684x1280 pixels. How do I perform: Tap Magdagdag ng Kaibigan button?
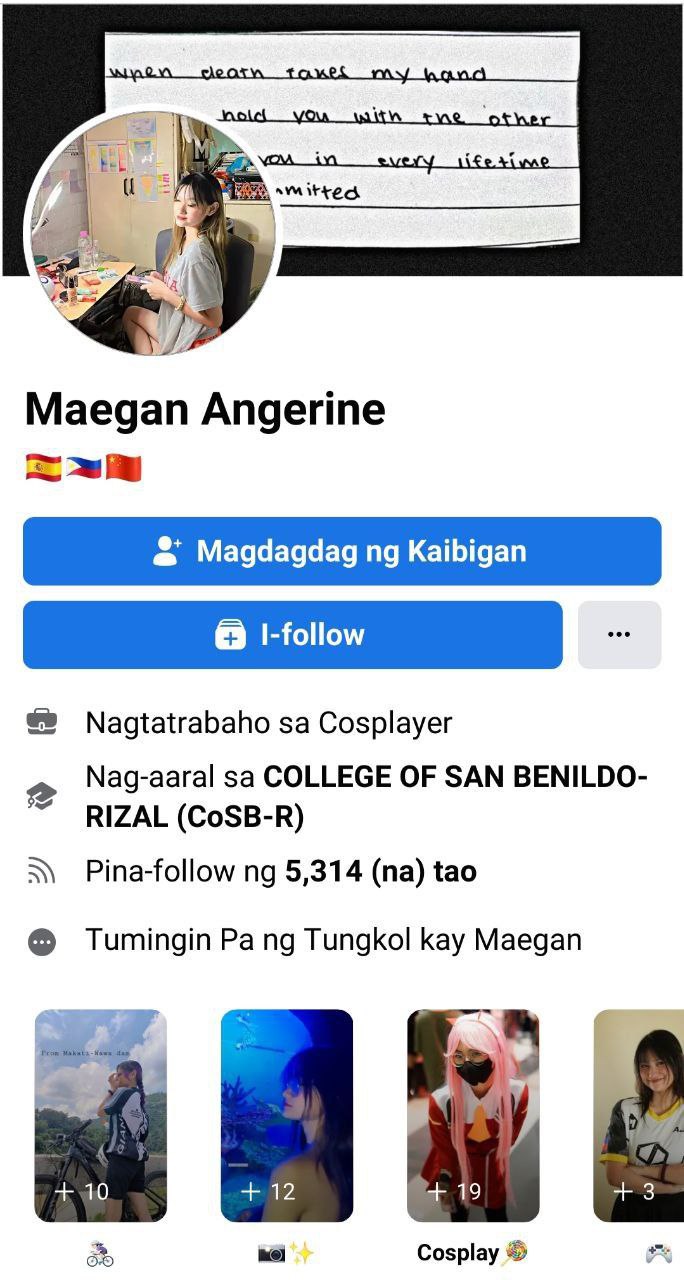pyautogui.click(x=342, y=551)
